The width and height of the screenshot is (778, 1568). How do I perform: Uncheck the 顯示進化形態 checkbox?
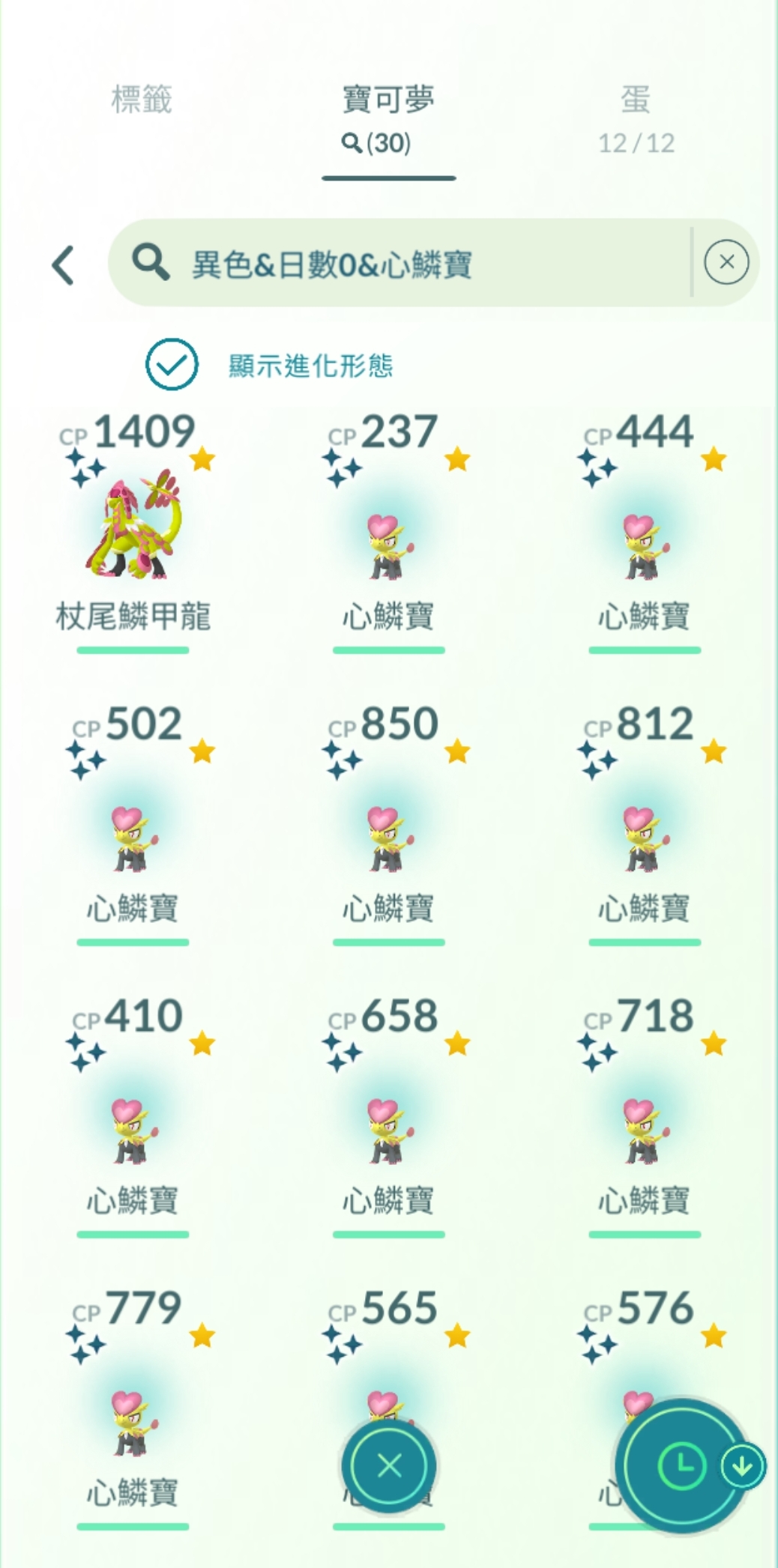[x=172, y=365]
